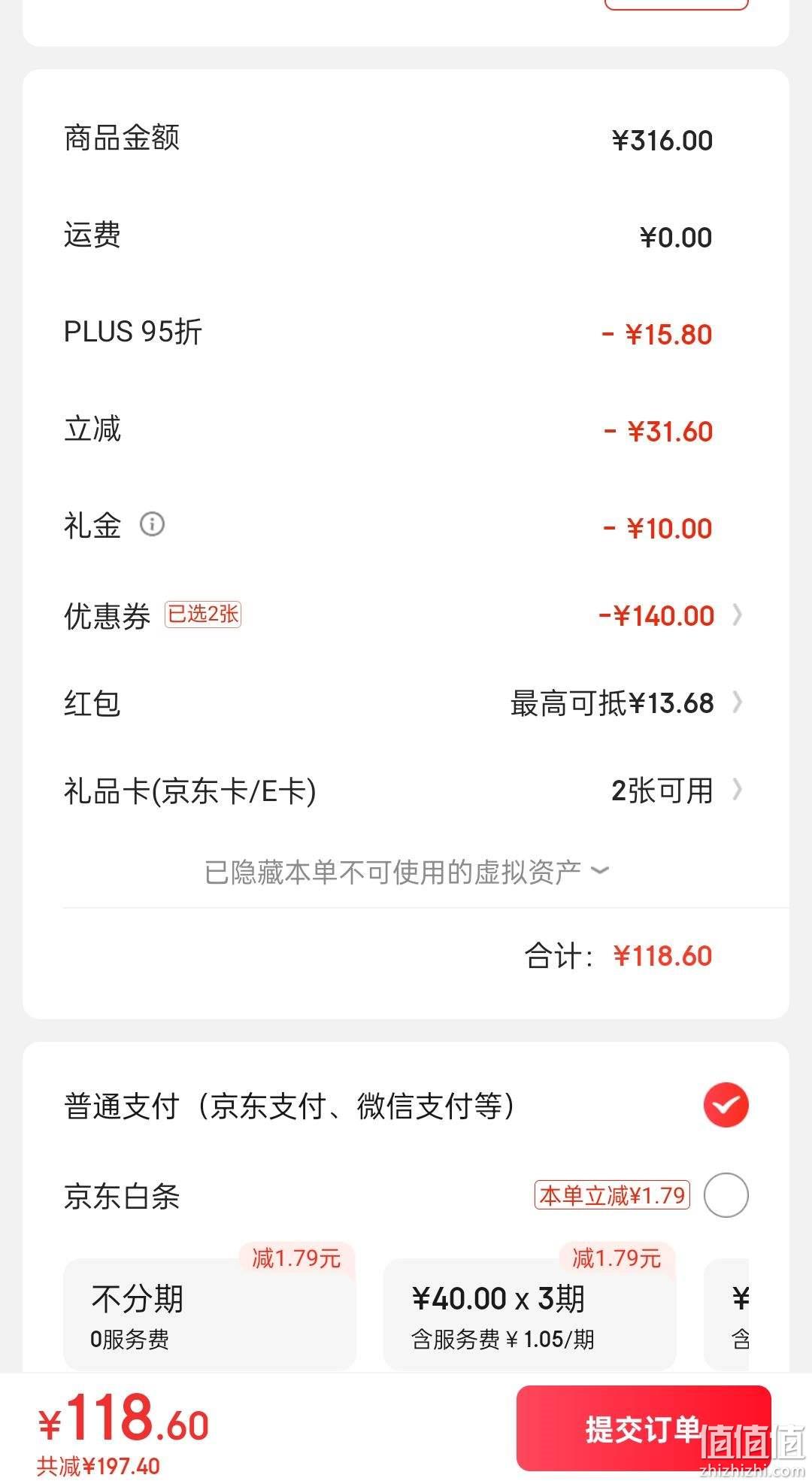Tap 提交订单 to submit the order

click(644, 1428)
